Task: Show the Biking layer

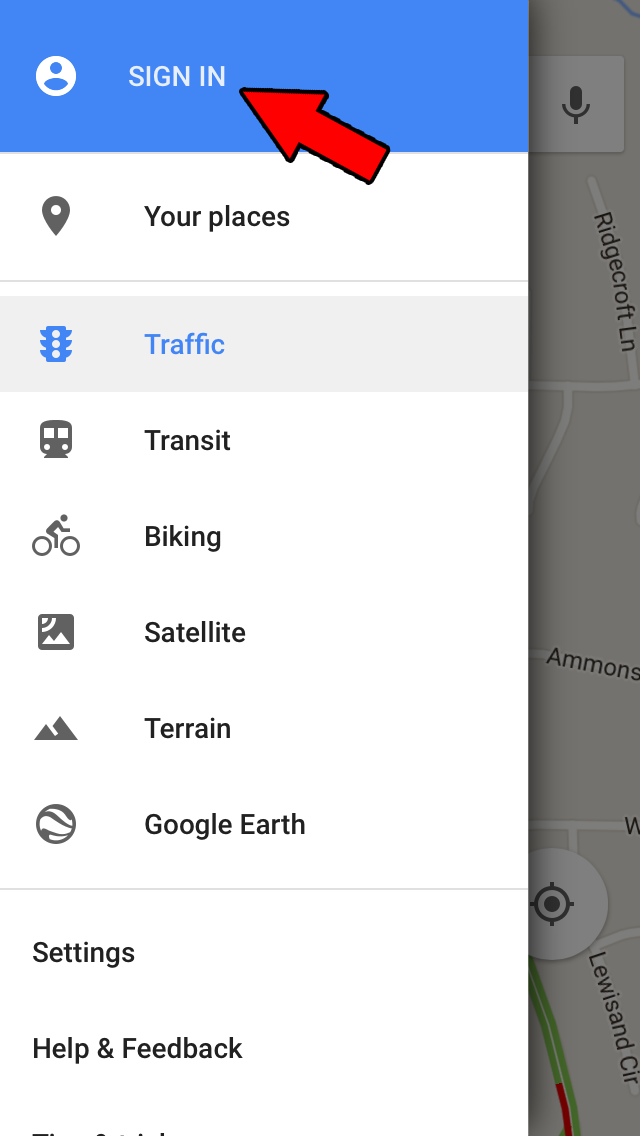Action: point(264,537)
